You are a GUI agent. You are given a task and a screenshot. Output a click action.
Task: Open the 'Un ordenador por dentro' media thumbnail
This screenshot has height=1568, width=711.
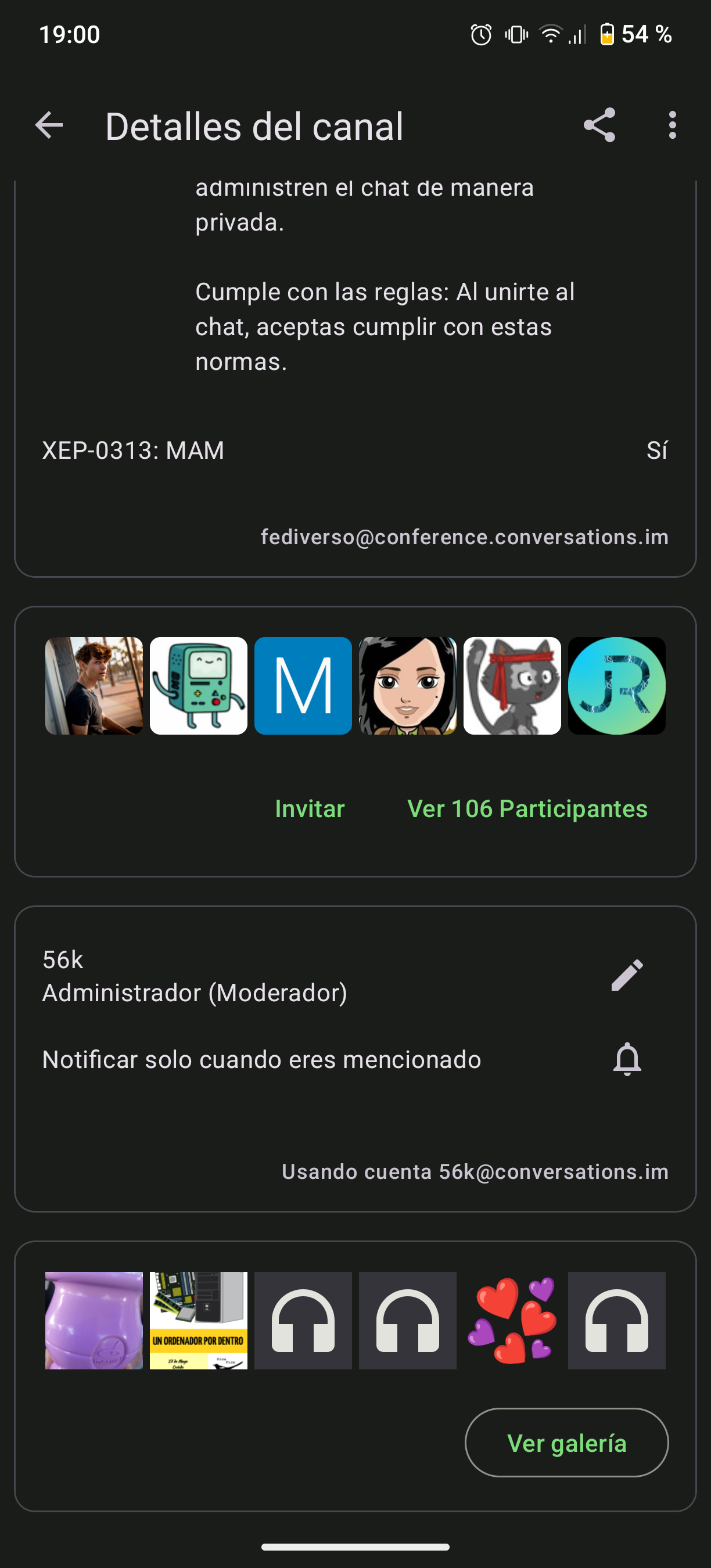tap(199, 1320)
